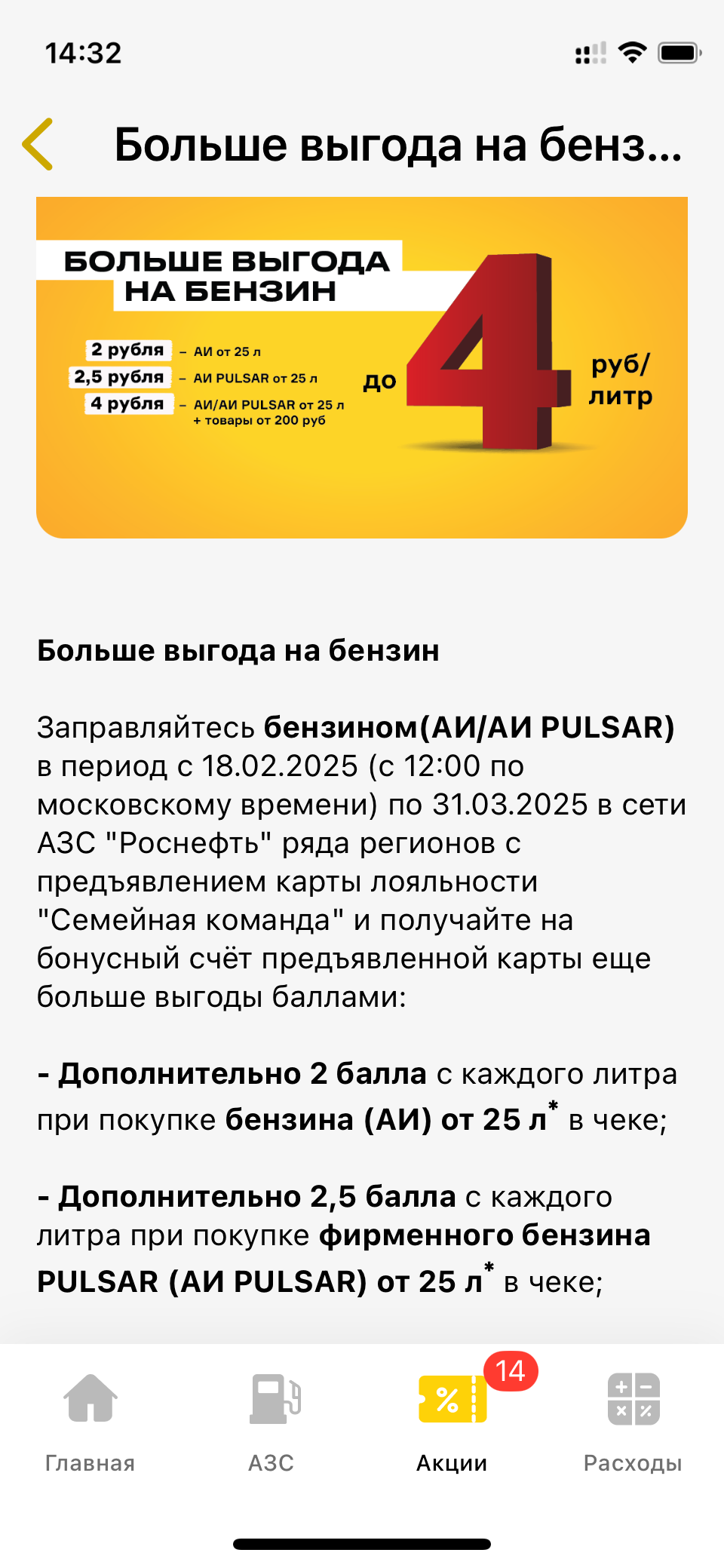This screenshot has width=724, height=1568.
Task: Go back using the yellow arrow
Action: (38, 144)
